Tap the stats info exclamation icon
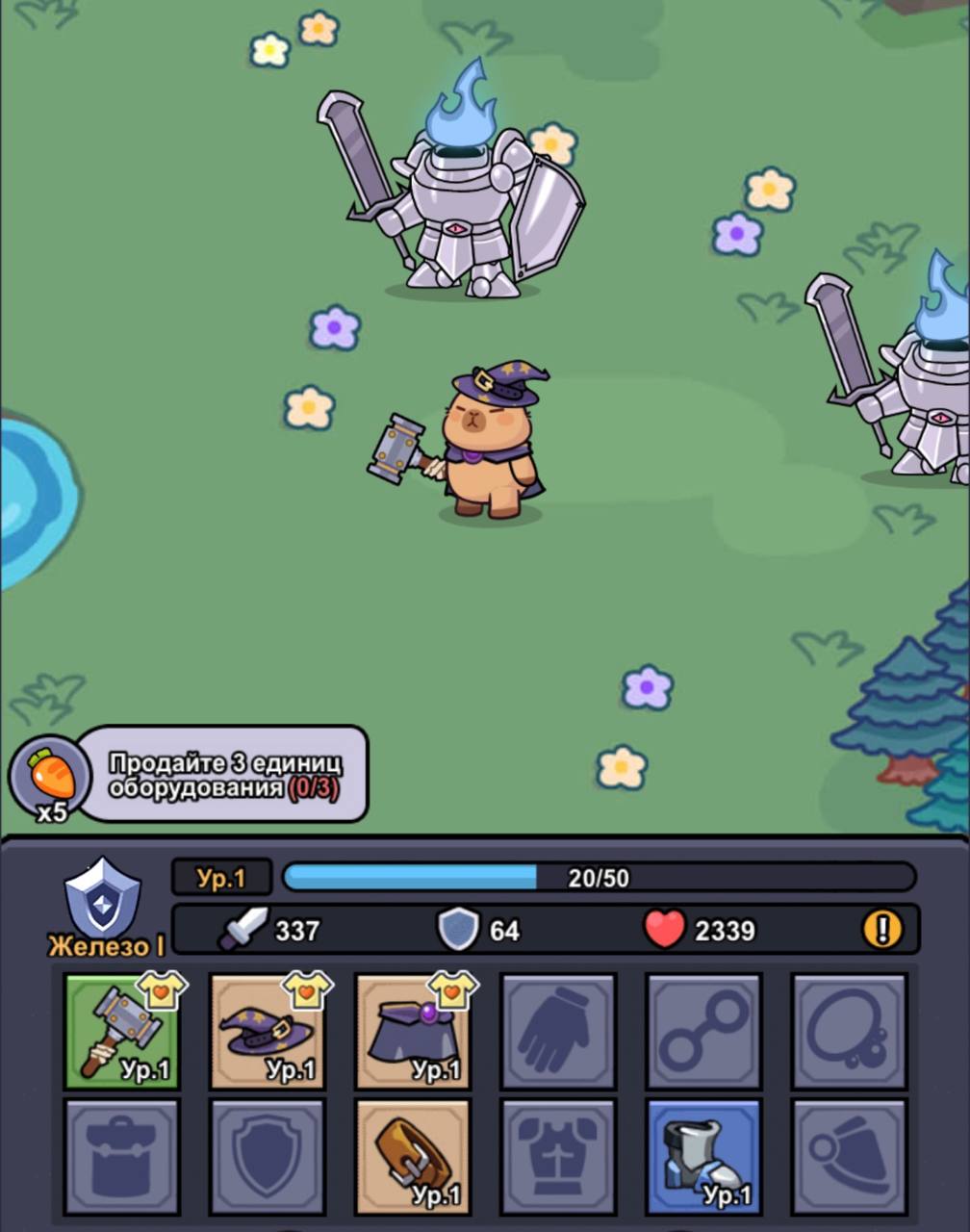 881,929
